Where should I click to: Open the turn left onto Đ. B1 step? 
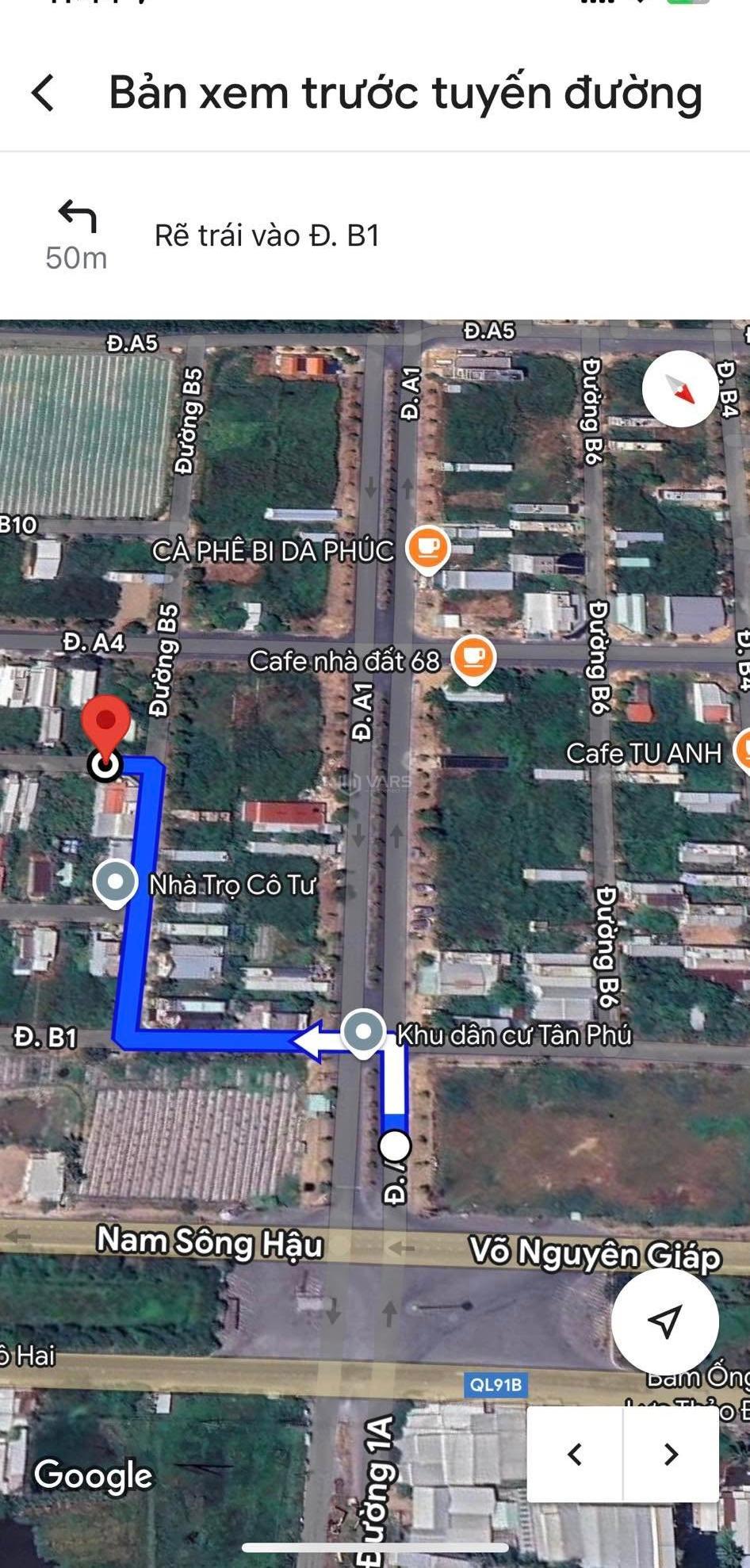pos(266,235)
